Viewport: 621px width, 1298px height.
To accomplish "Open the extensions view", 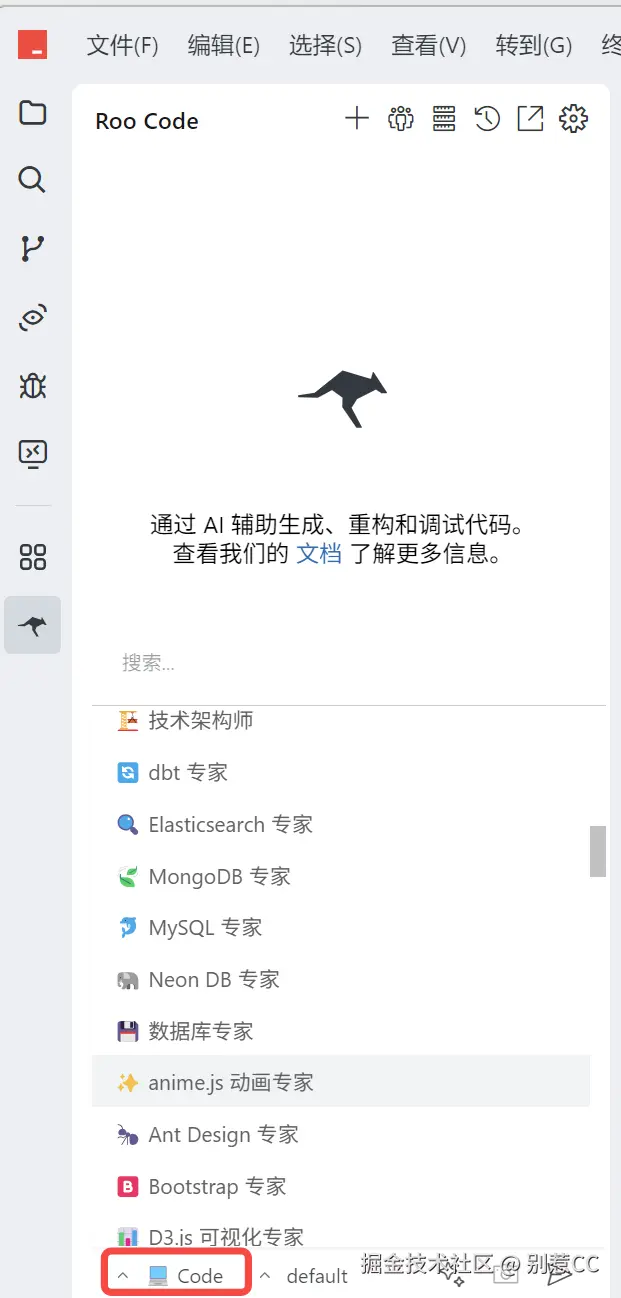I will [33, 557].
